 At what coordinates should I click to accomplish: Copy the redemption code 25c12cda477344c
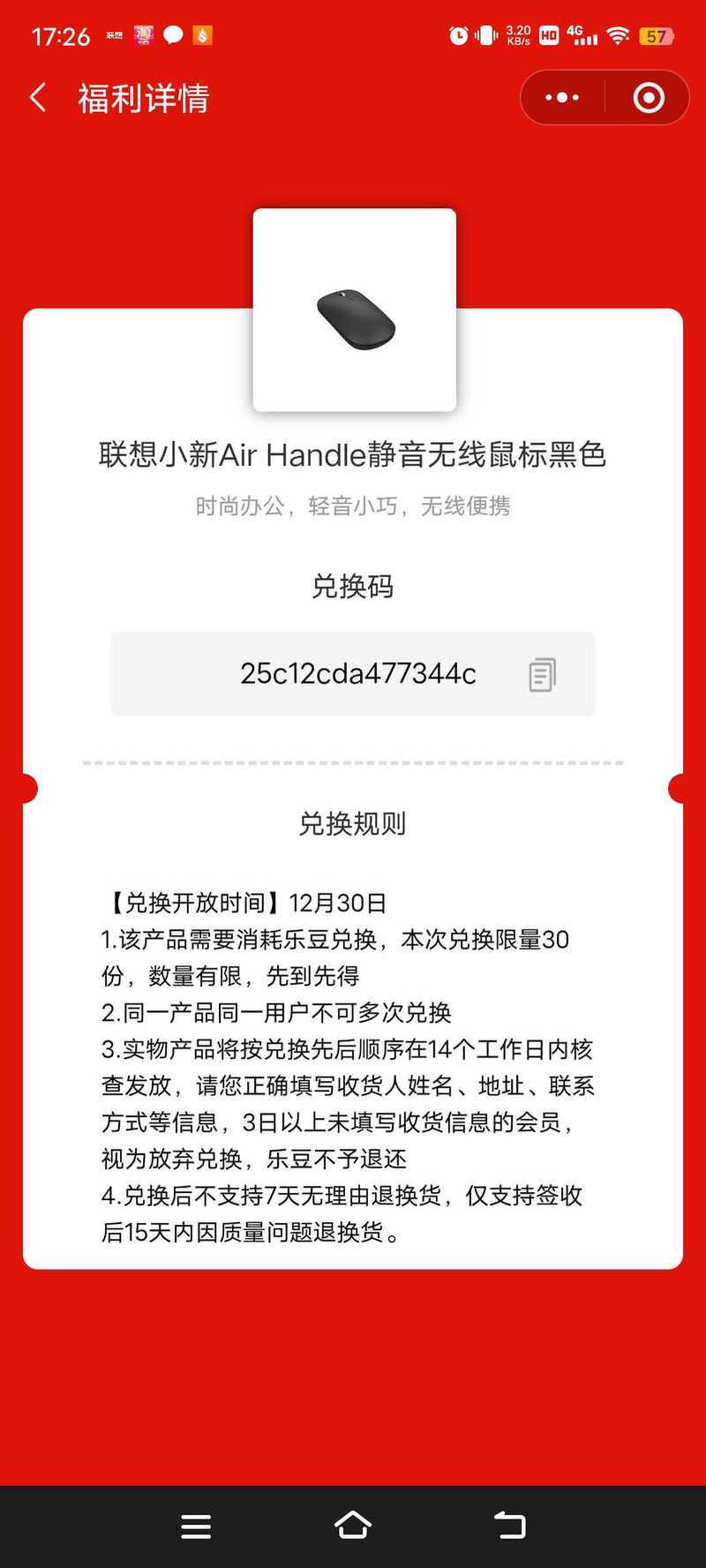pyautogui.click(x=542, y=675)
